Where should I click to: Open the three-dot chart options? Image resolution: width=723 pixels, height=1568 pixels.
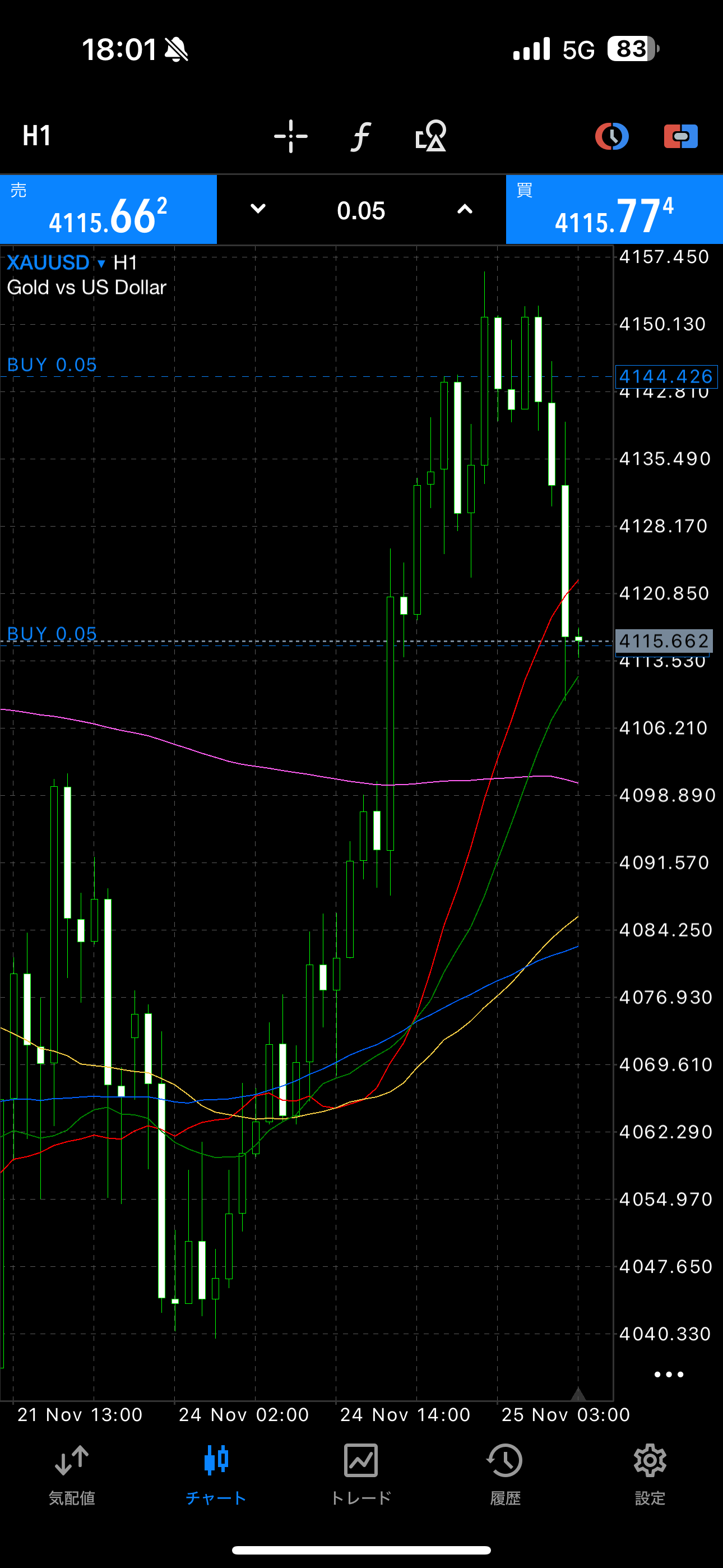pos(669,1375)
